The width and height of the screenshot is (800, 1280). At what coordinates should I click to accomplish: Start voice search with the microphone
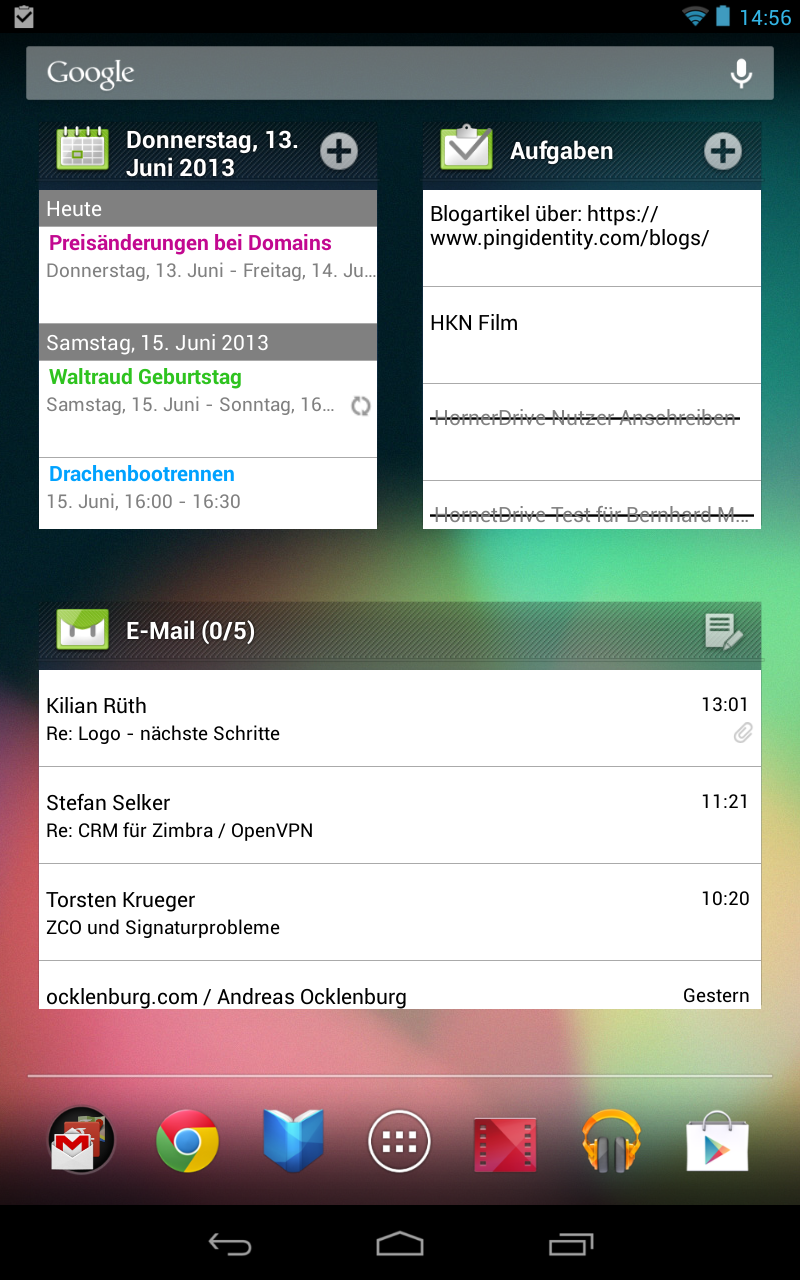point(740,73)
